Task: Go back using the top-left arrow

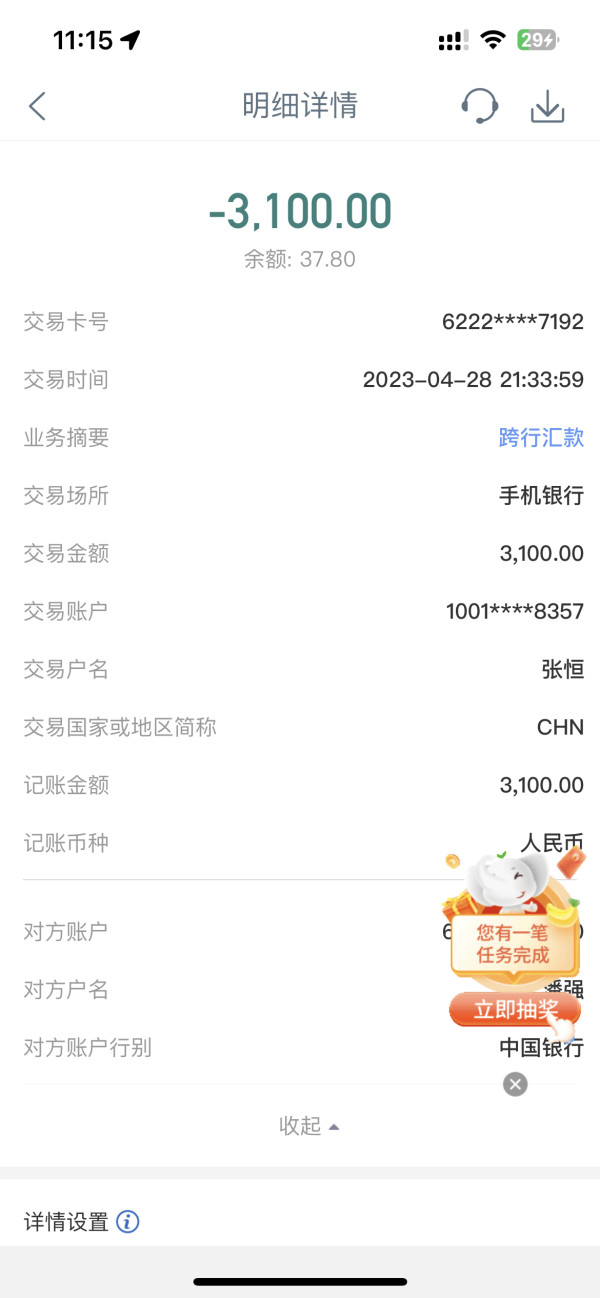Action: 38,106
